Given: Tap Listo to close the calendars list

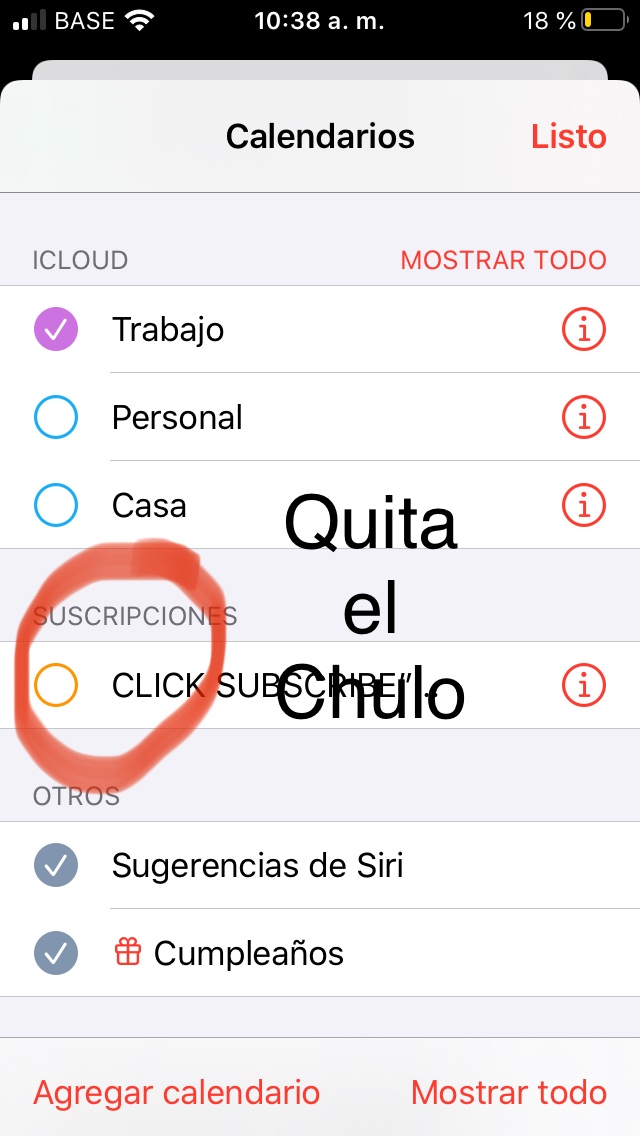Looking at the screenshot, I should 568,136.
